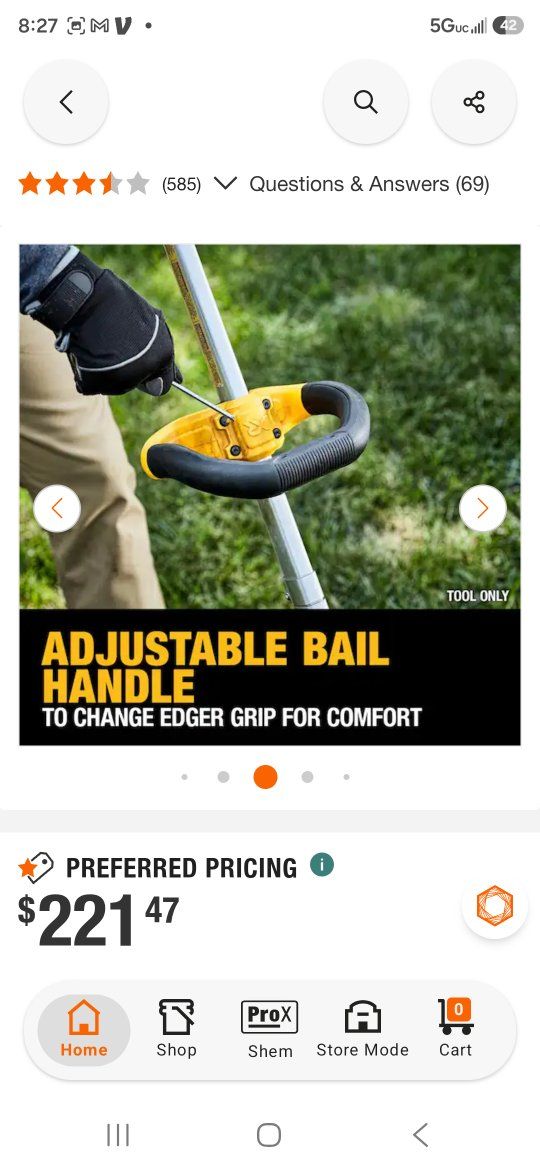Open Questions & Answers (69)
The height and width of the screenshot is (1170, 540).
(369, 184)
